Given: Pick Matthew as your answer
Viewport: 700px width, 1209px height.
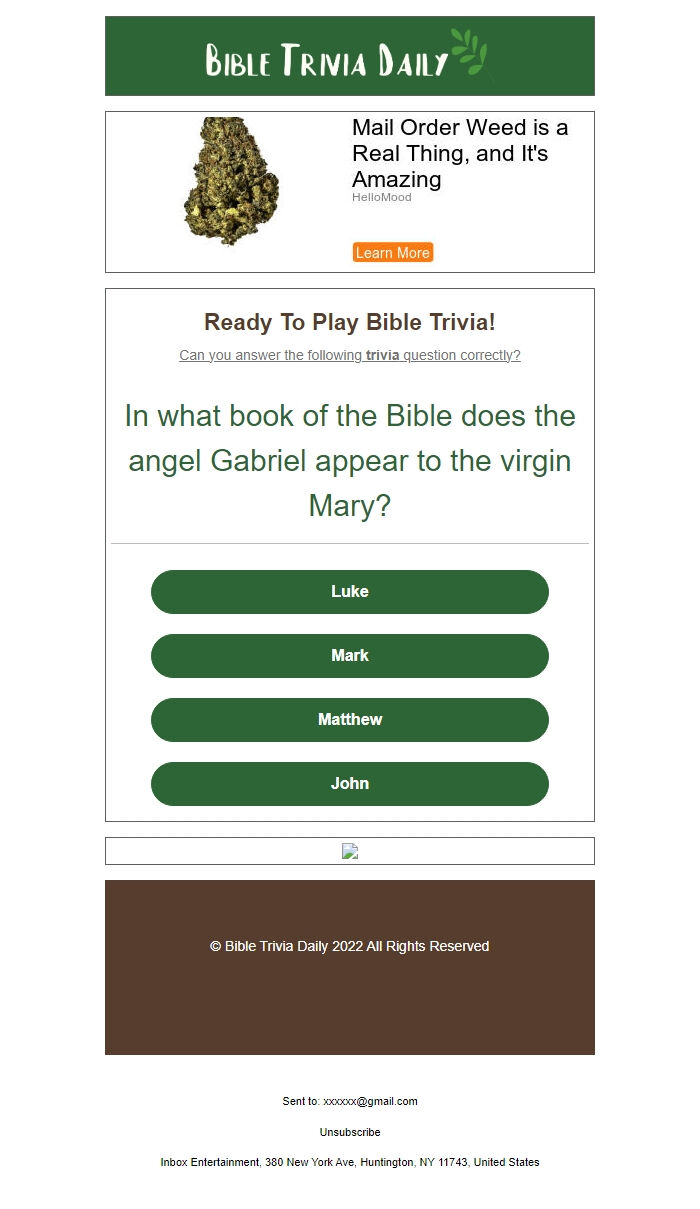Looking at the screenshot, I should coord(350,720).
